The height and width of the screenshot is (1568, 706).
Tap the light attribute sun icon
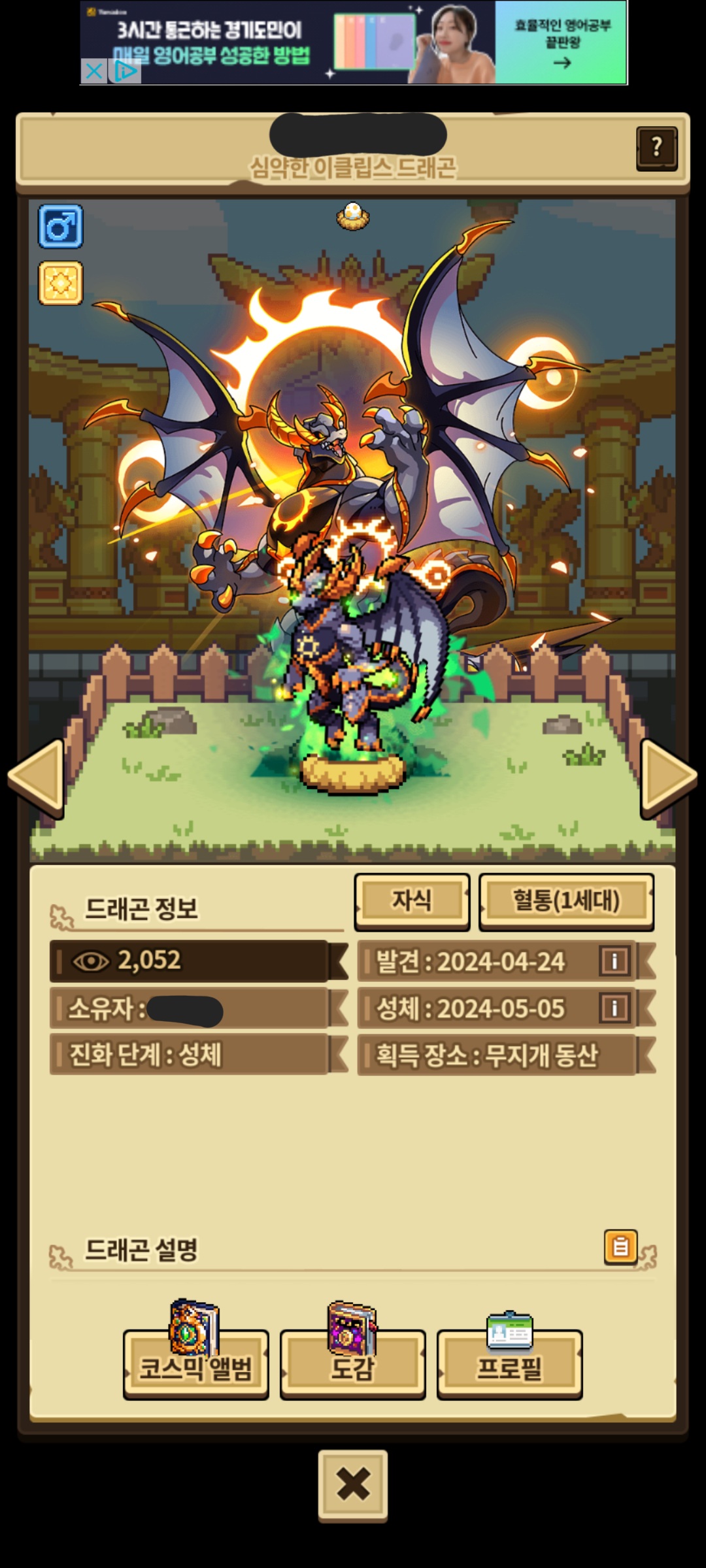coord(60,283)
